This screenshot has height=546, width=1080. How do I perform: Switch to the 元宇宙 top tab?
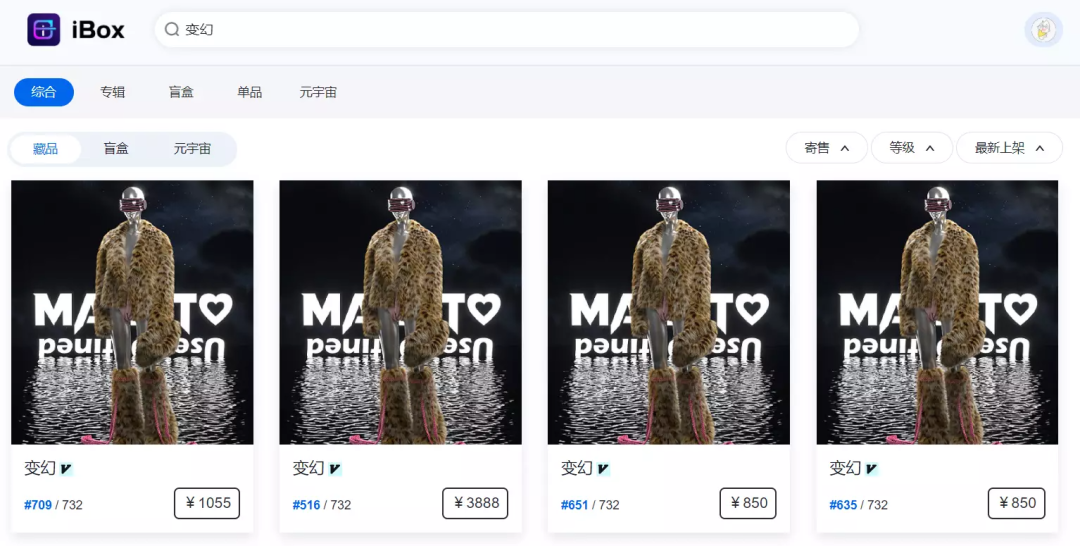(x=318, y=92)
